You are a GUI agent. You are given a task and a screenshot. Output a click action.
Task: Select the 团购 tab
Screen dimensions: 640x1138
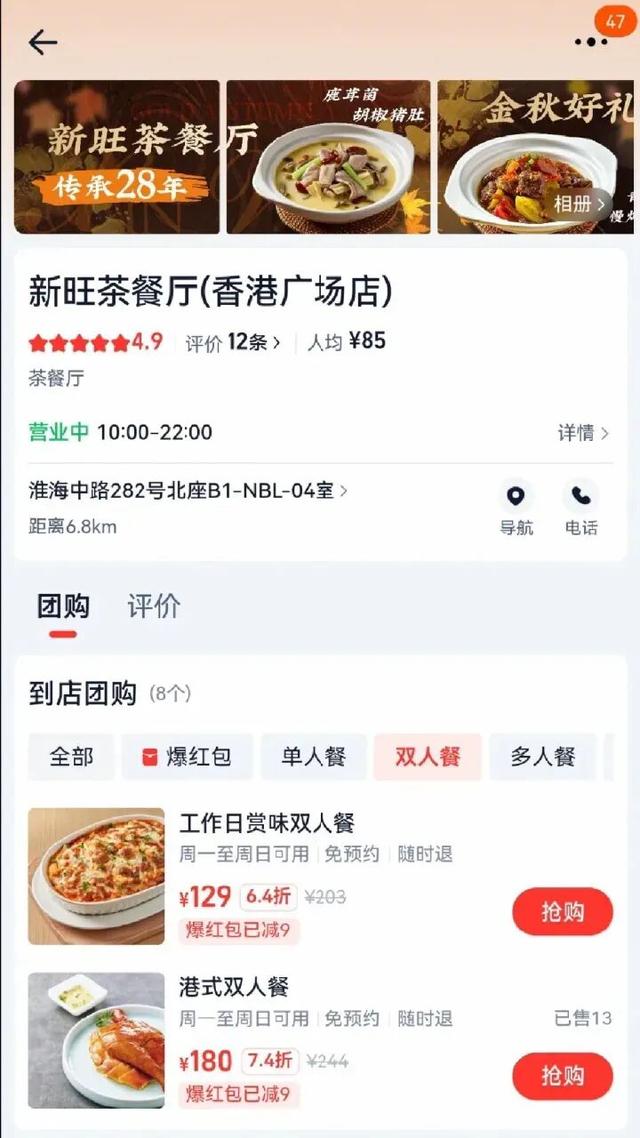click(63, 606)
